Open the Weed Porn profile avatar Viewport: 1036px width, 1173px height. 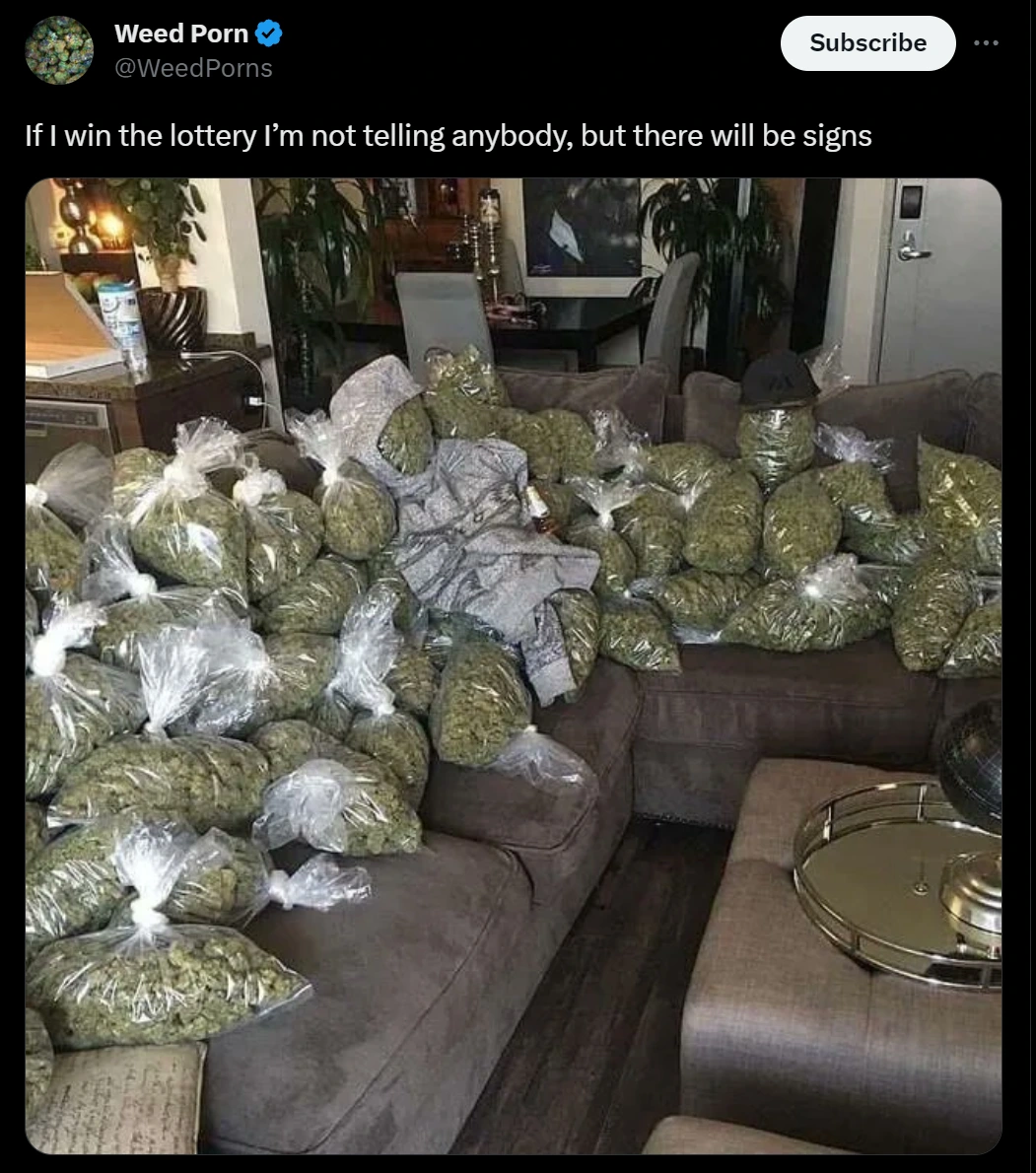(59, 50)
